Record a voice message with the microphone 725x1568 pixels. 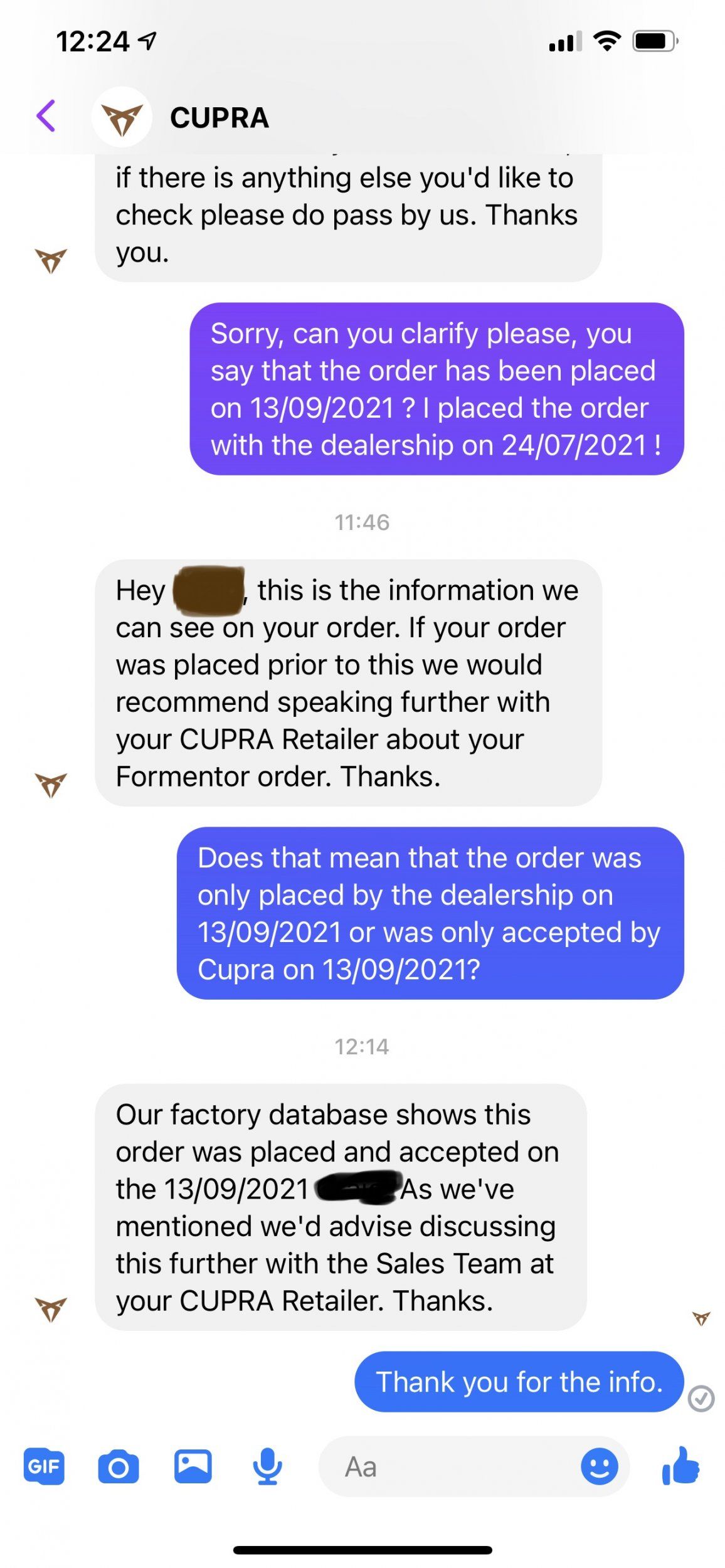pyautogui.click(x=267, y=1467)
